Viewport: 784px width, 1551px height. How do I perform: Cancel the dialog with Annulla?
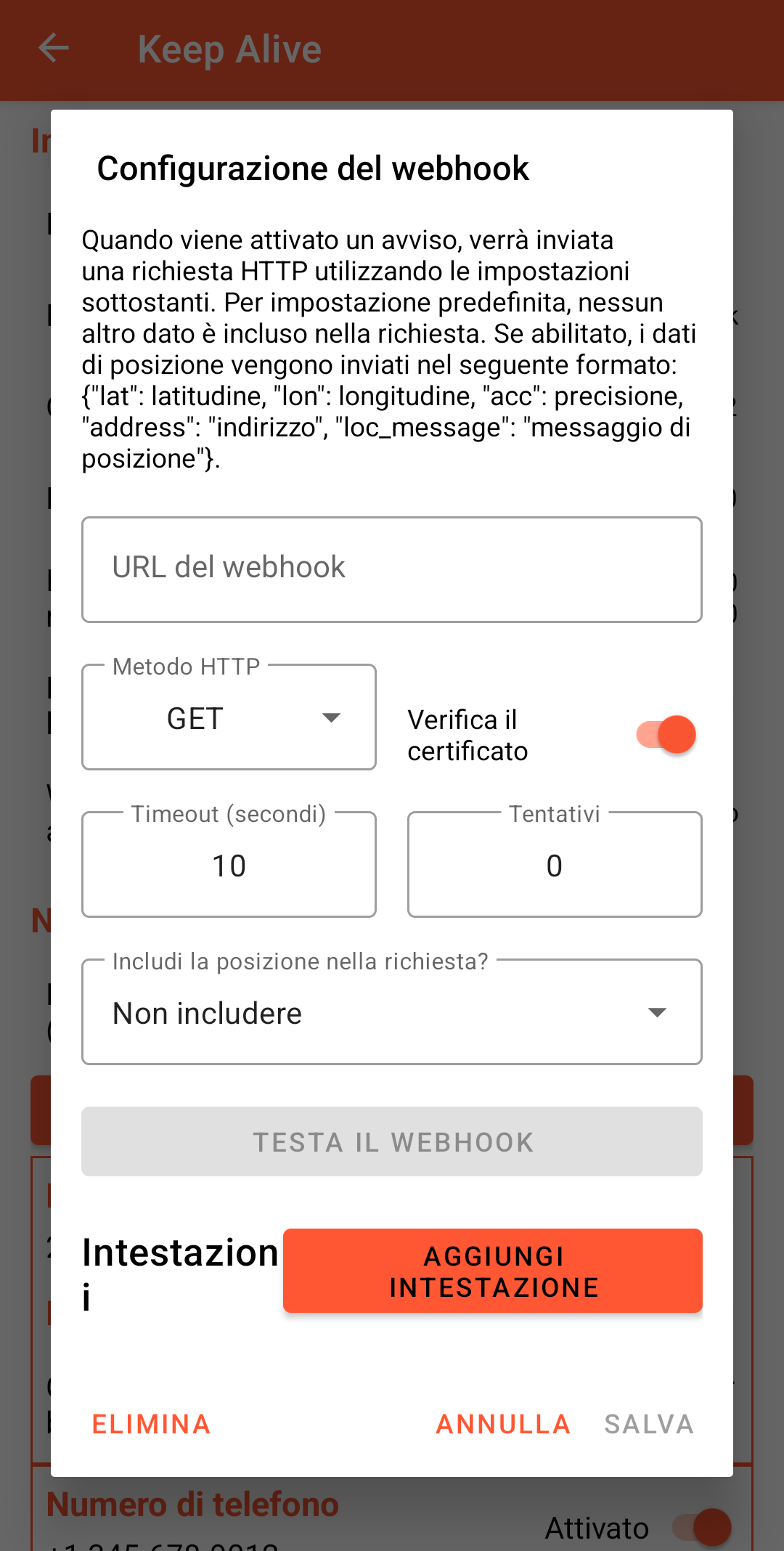pos(502,1424)
